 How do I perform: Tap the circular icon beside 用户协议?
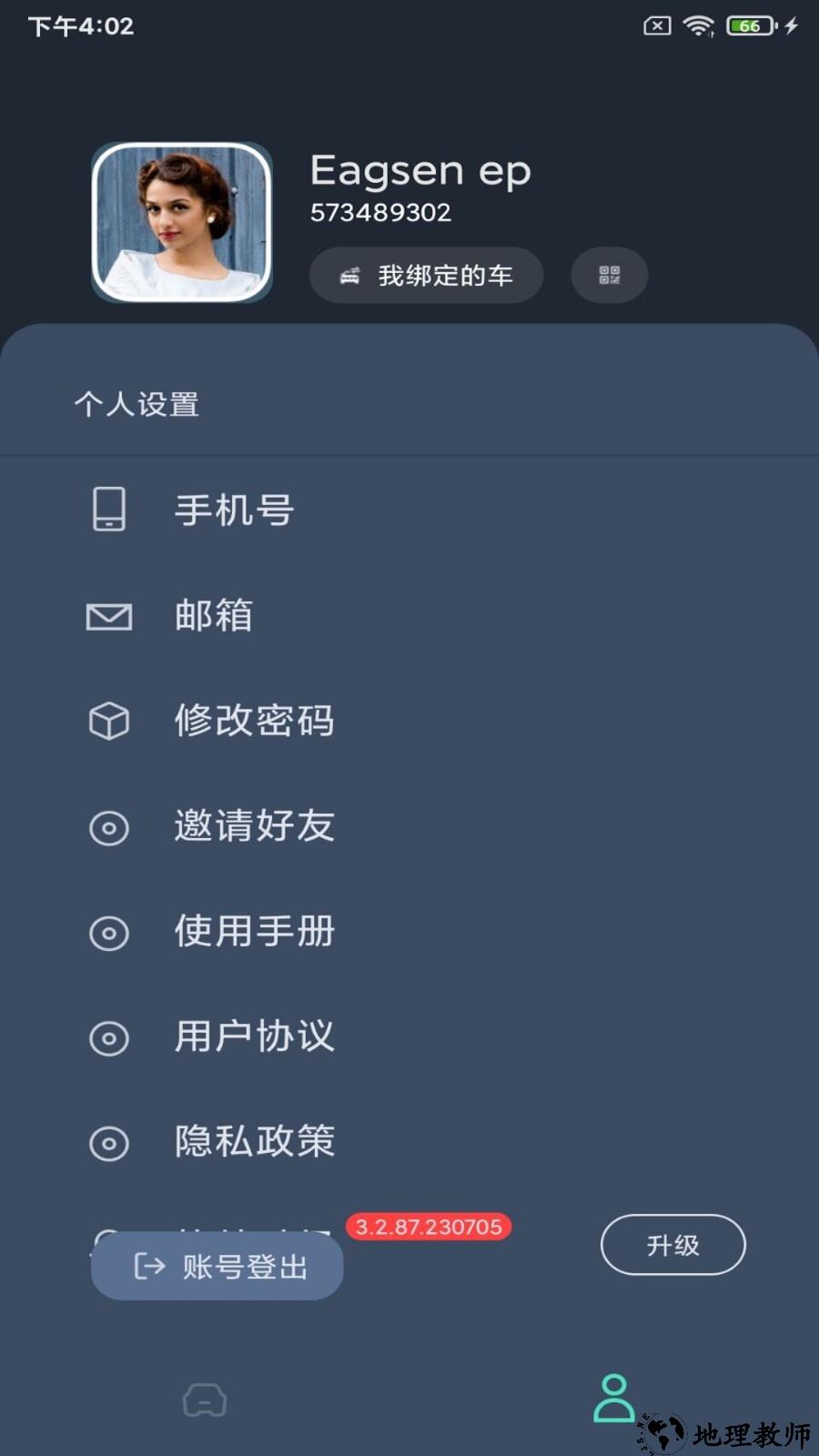pos(109,1038)
